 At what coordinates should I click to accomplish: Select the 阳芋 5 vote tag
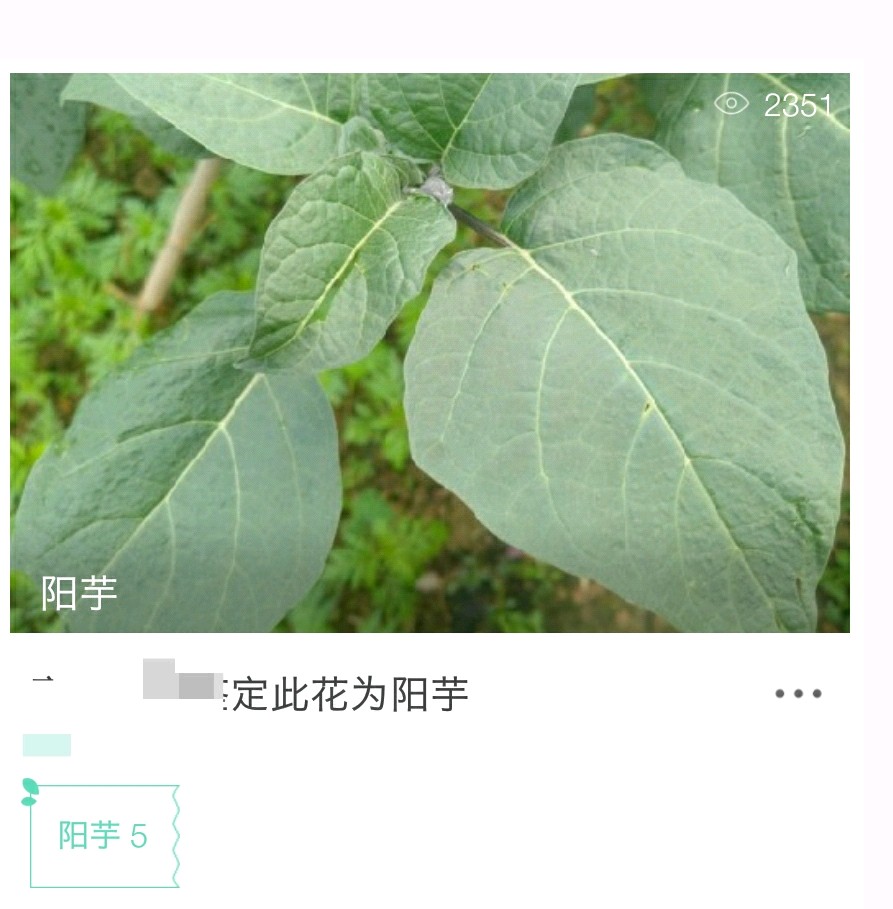[x=103, y=836]
